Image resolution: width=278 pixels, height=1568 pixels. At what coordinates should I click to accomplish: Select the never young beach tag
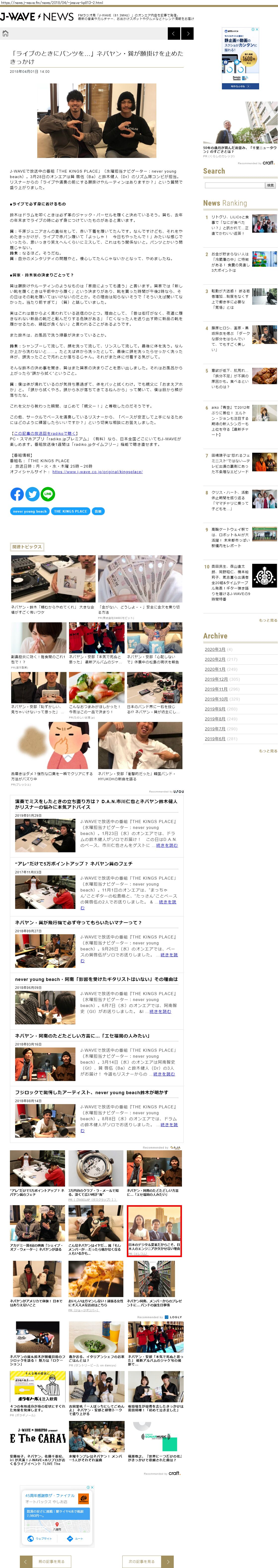click(x=30, y=511)
